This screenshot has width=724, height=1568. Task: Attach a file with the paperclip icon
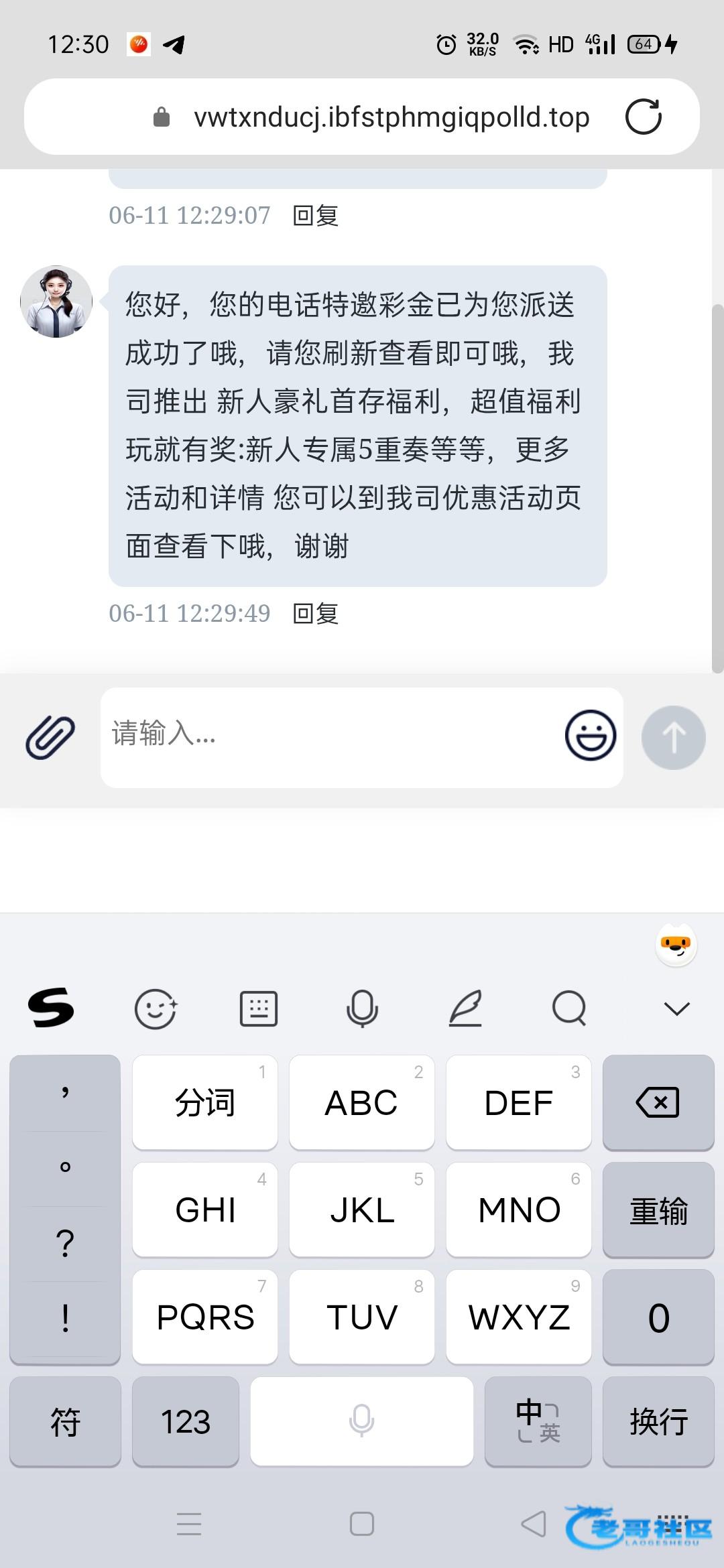pyautogui.click(x=50, y=736)
